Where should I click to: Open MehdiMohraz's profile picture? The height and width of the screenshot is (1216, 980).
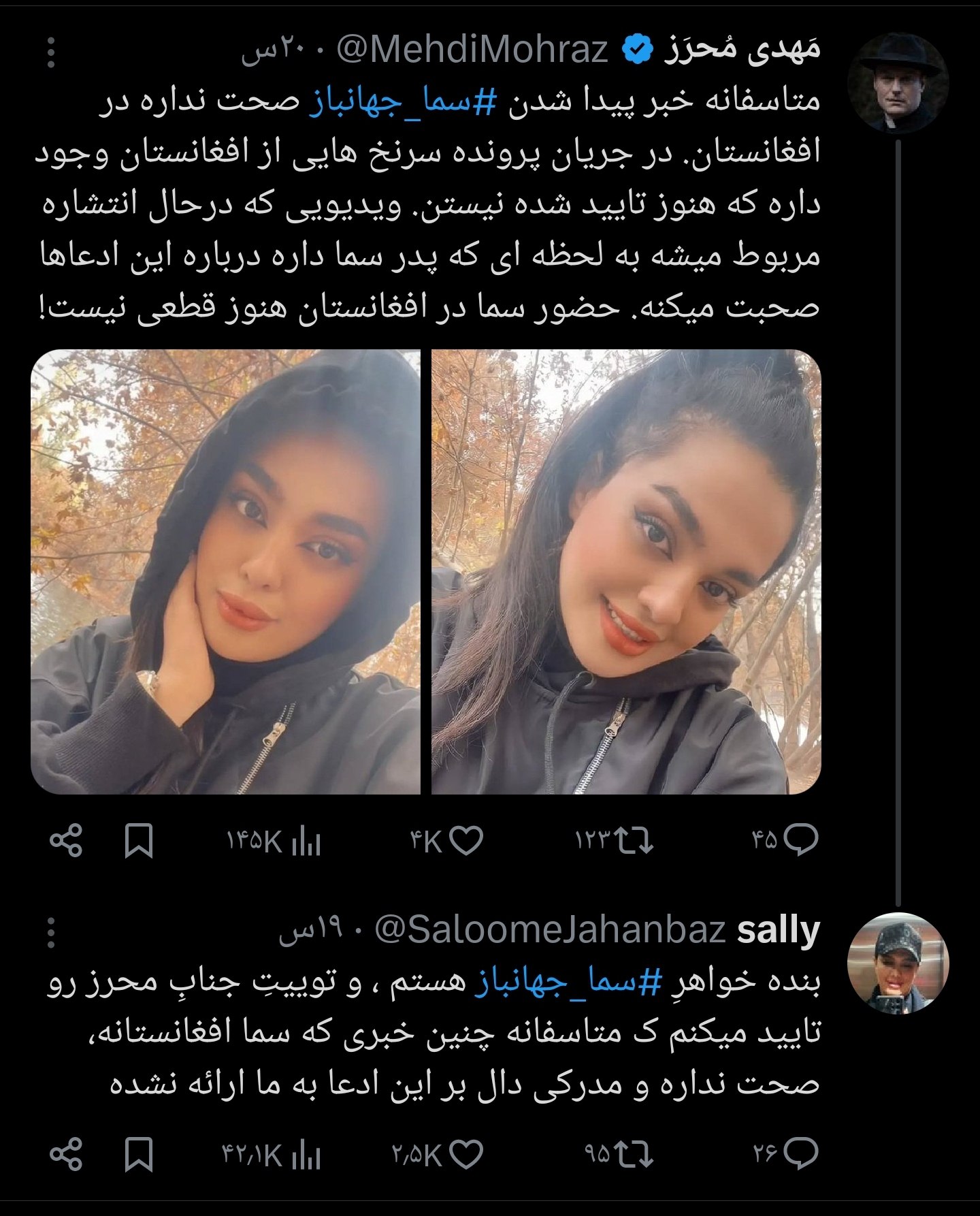click(x=898, y=82)
